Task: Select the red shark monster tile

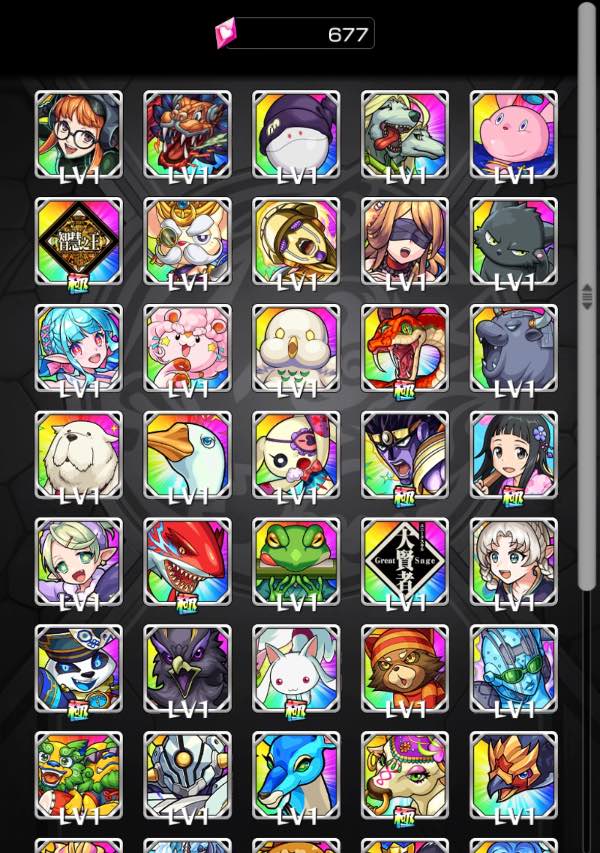Action: [187, 562]
